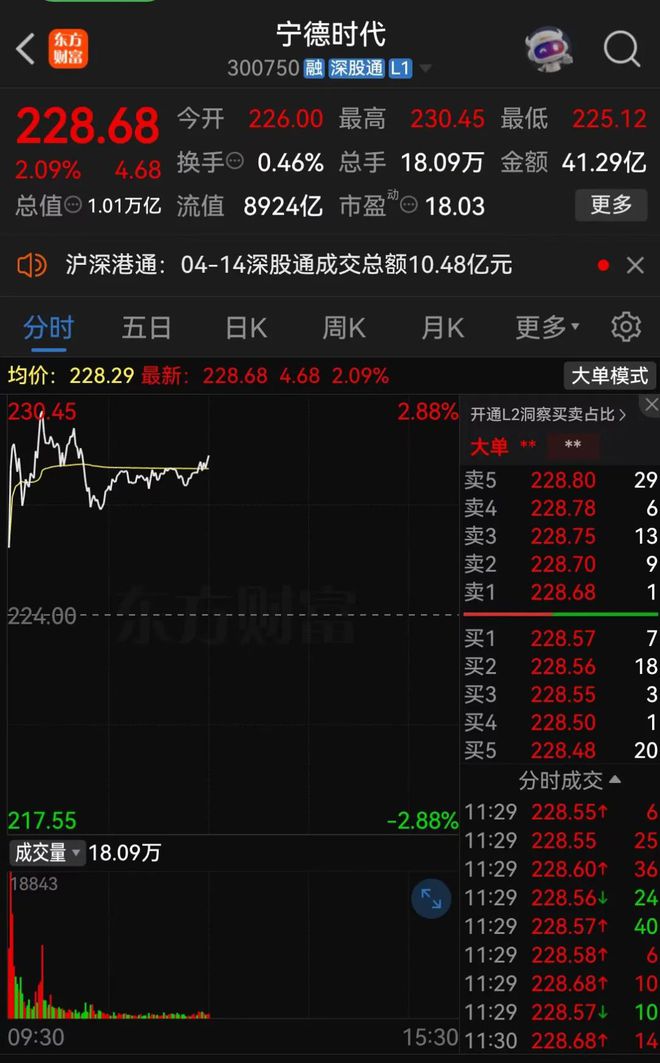Tap the 更多 button for more quote data
660x1063 pixels.
611,205
